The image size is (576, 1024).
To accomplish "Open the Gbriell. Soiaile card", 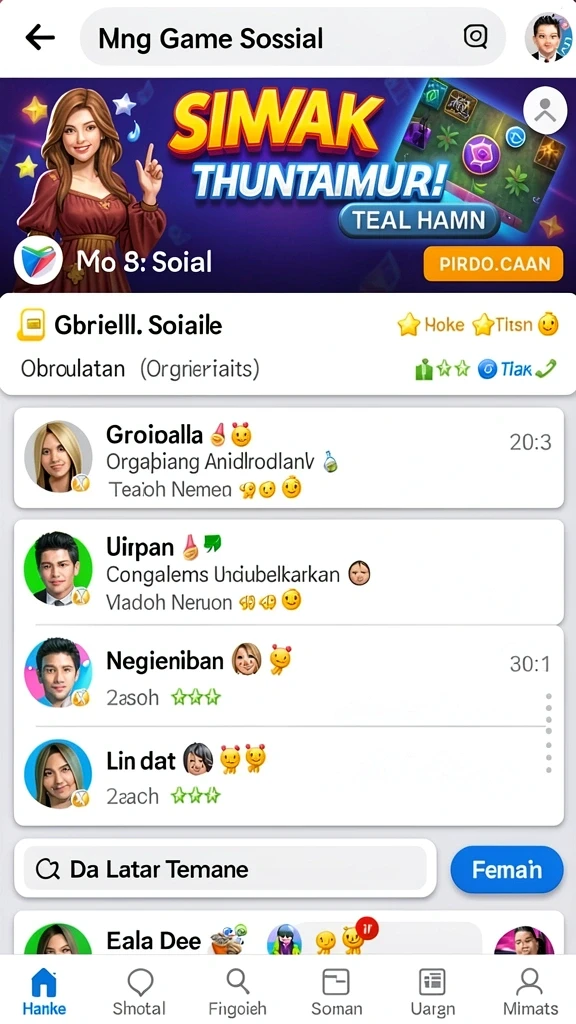I will click(x=288, y=344).
